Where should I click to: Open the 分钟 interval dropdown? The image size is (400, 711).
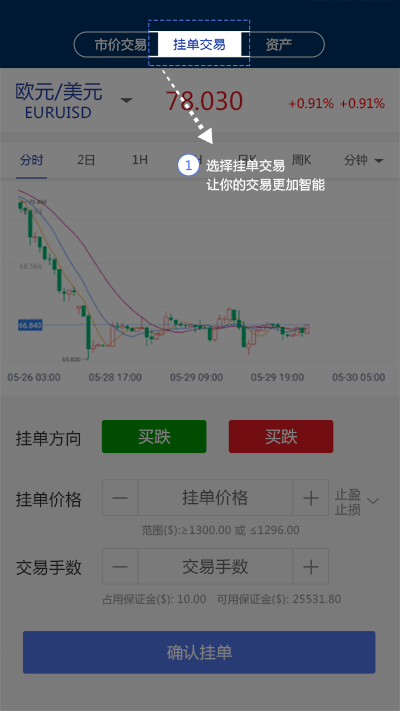364,161
